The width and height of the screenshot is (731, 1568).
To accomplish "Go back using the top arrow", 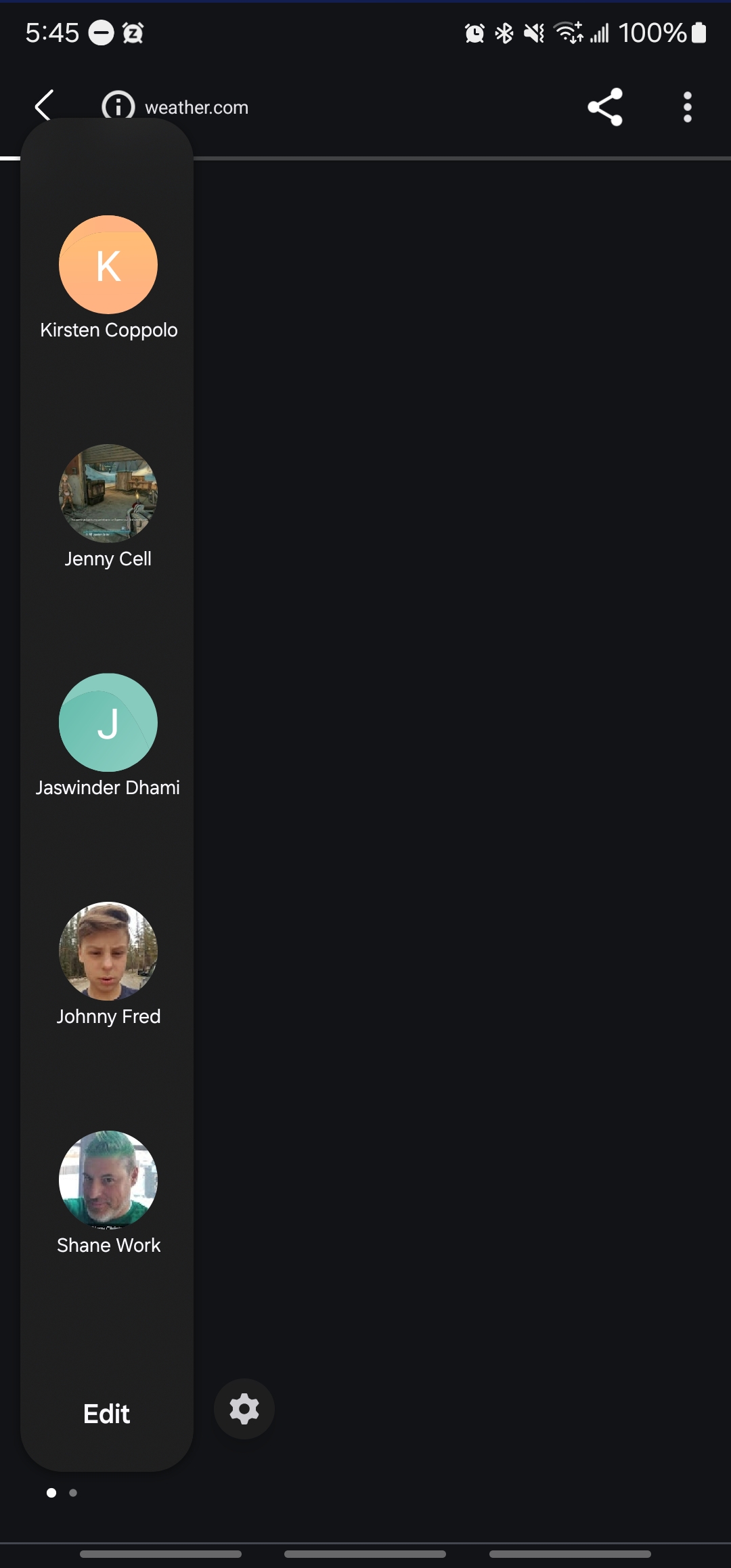I will click(44, 106).
